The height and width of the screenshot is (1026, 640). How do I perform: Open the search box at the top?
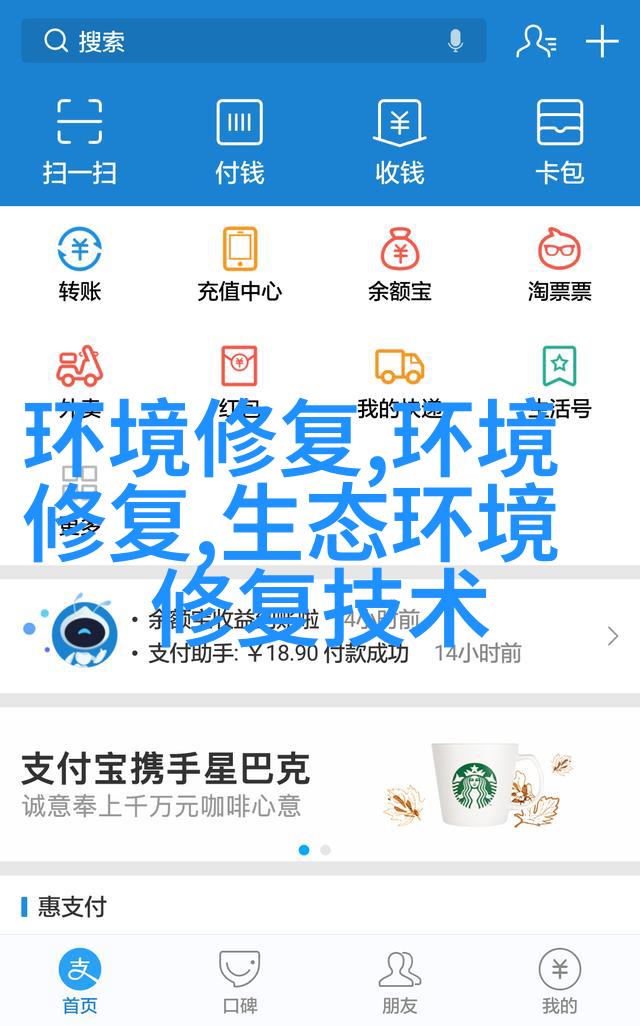(240, 42)
